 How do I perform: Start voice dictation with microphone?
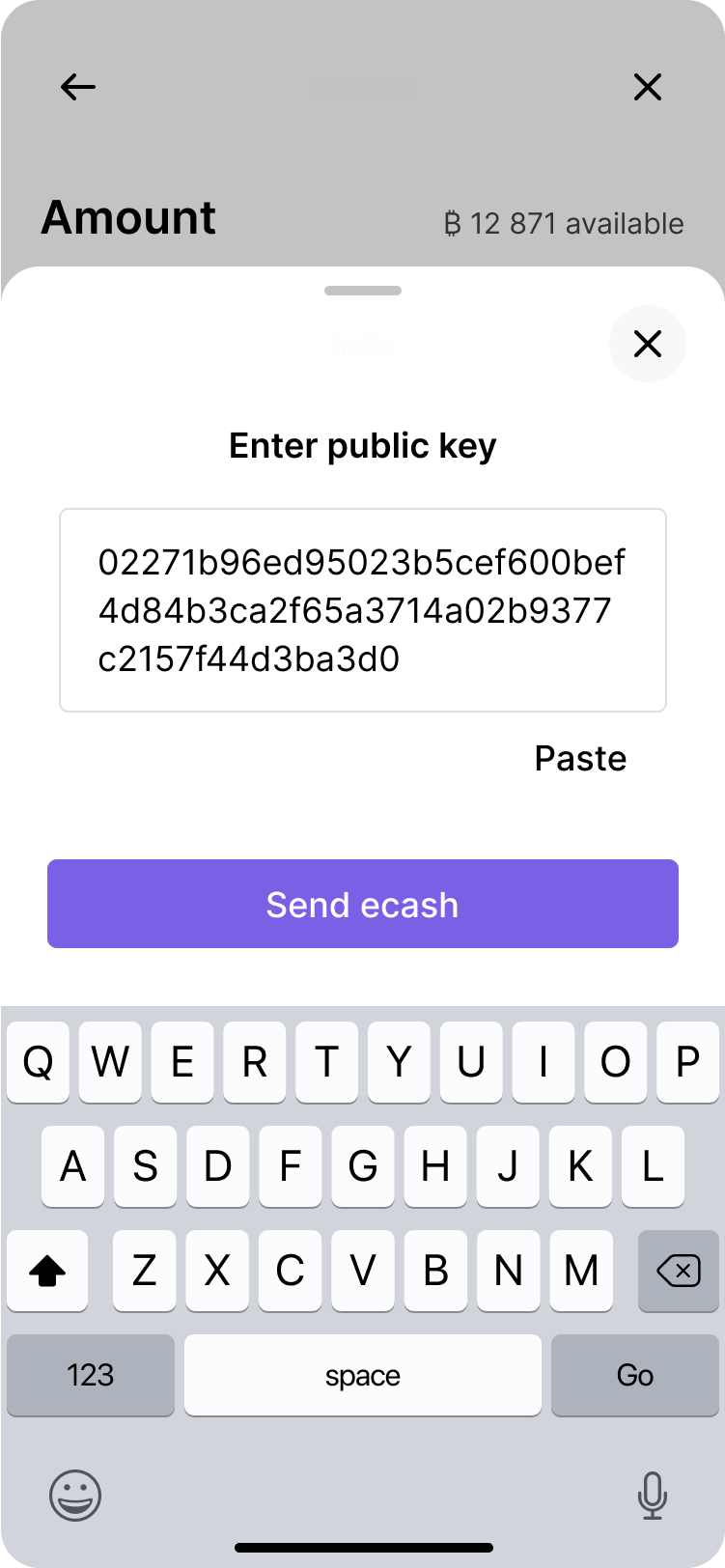point(653,1496)
